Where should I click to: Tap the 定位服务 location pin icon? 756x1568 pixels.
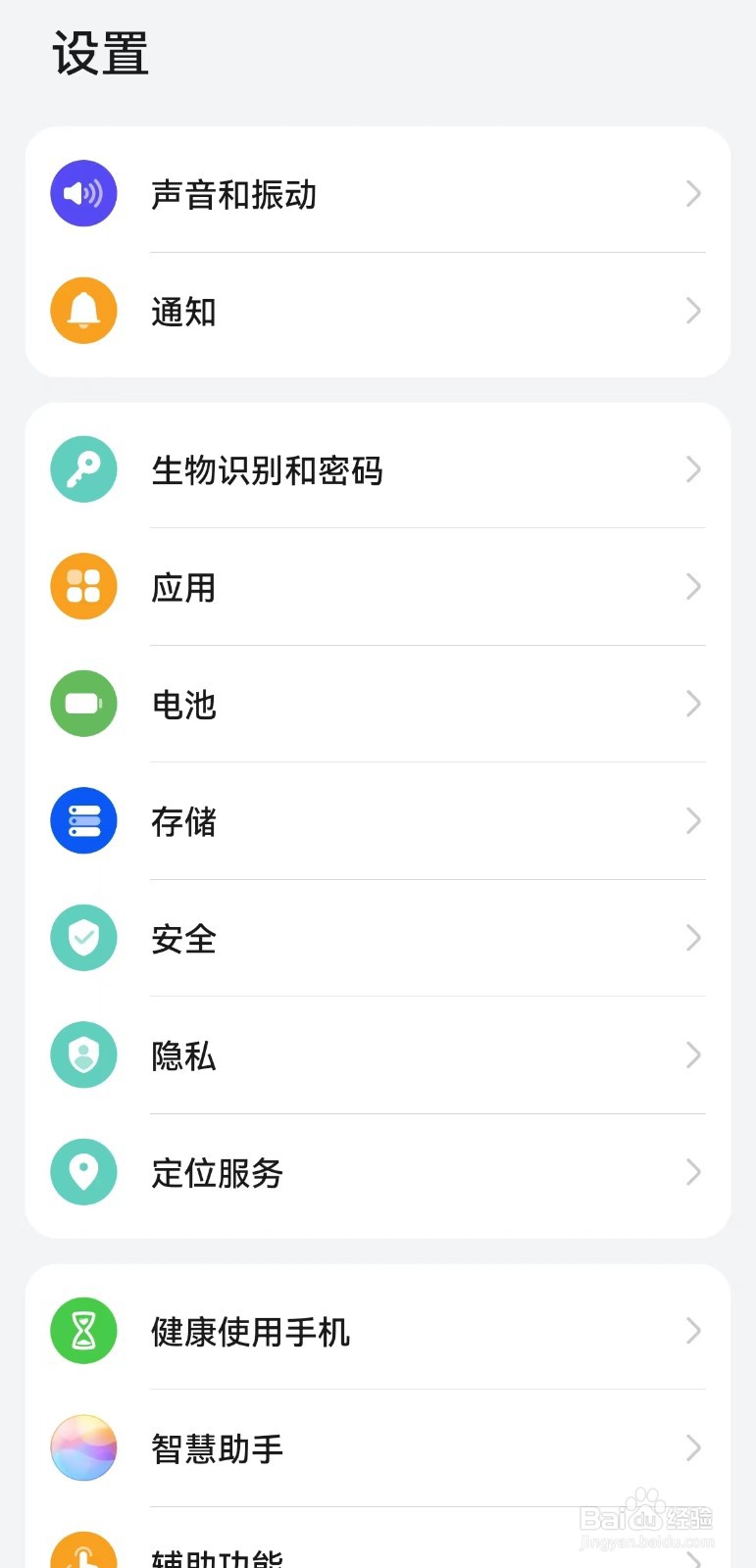pyautogui.click(x=83, y=1171)
